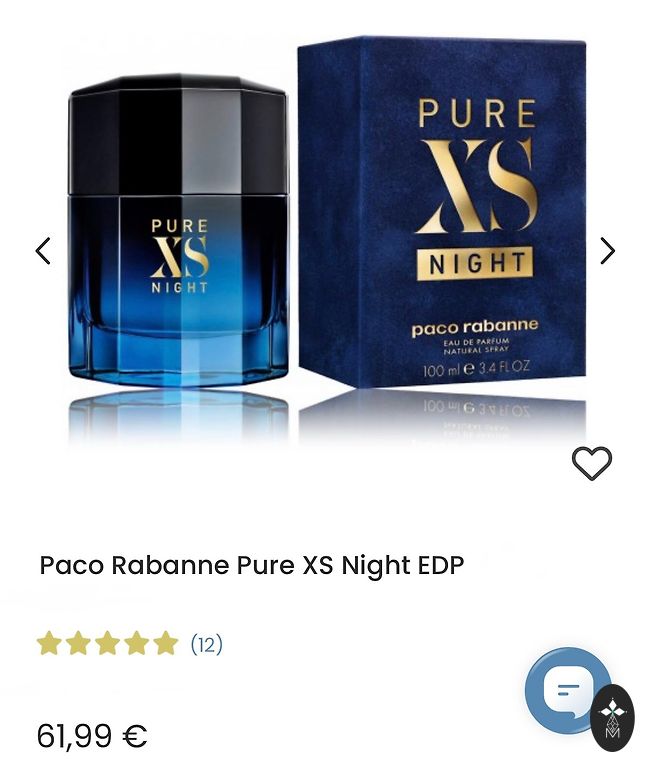Tap the black round badge beside chat

click(612, 717)
